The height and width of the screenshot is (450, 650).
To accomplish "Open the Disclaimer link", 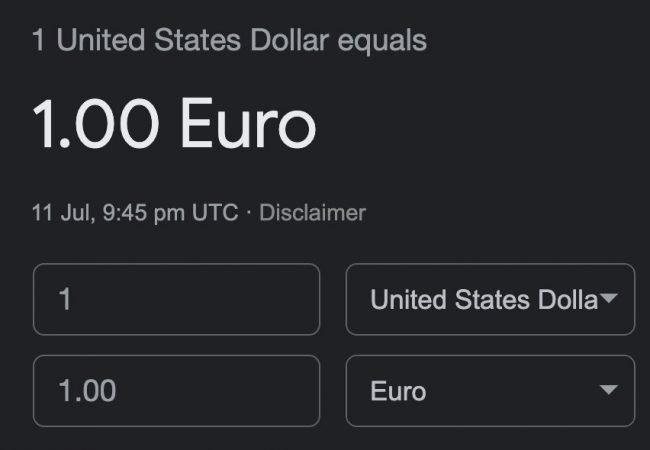I will [x=312, y=212].
